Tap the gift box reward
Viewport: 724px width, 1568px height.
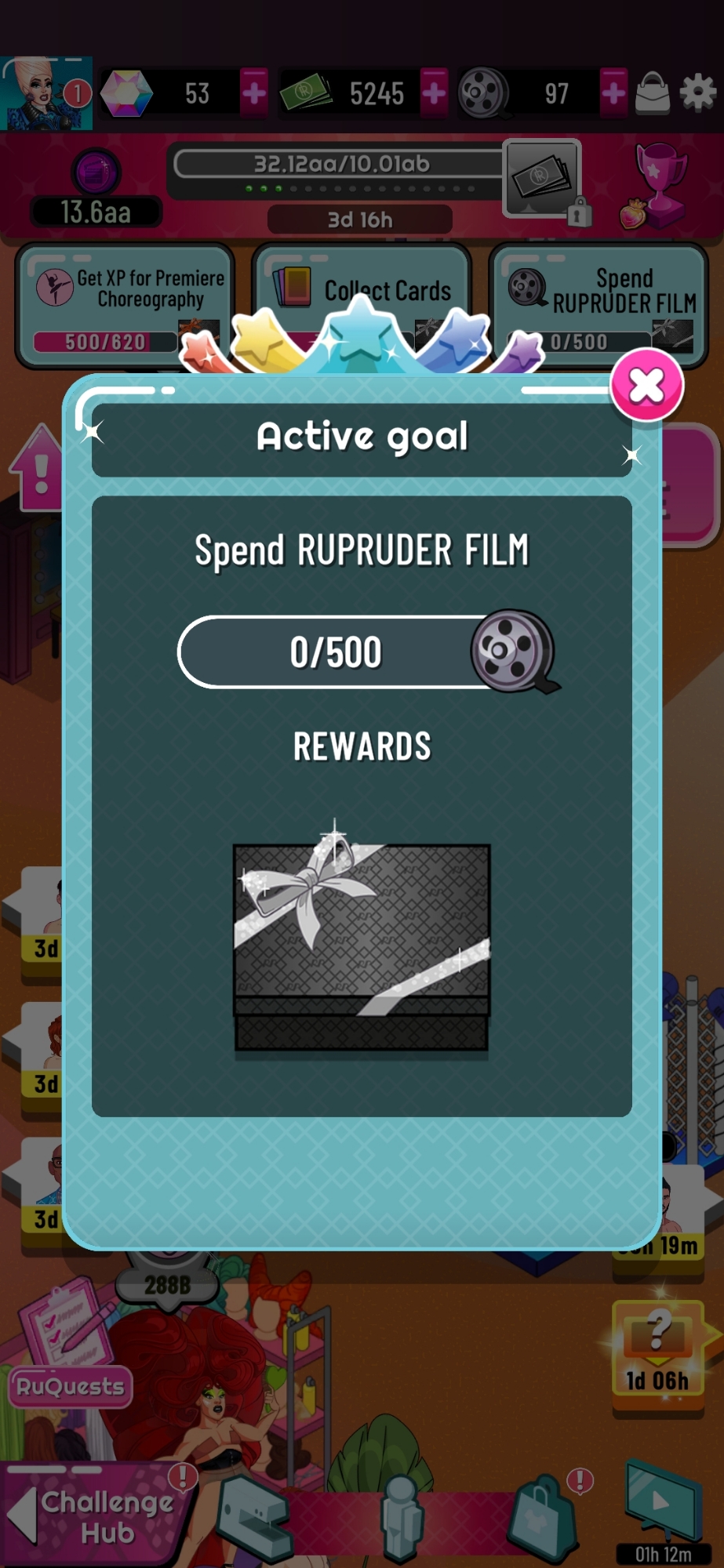point(362,947)
